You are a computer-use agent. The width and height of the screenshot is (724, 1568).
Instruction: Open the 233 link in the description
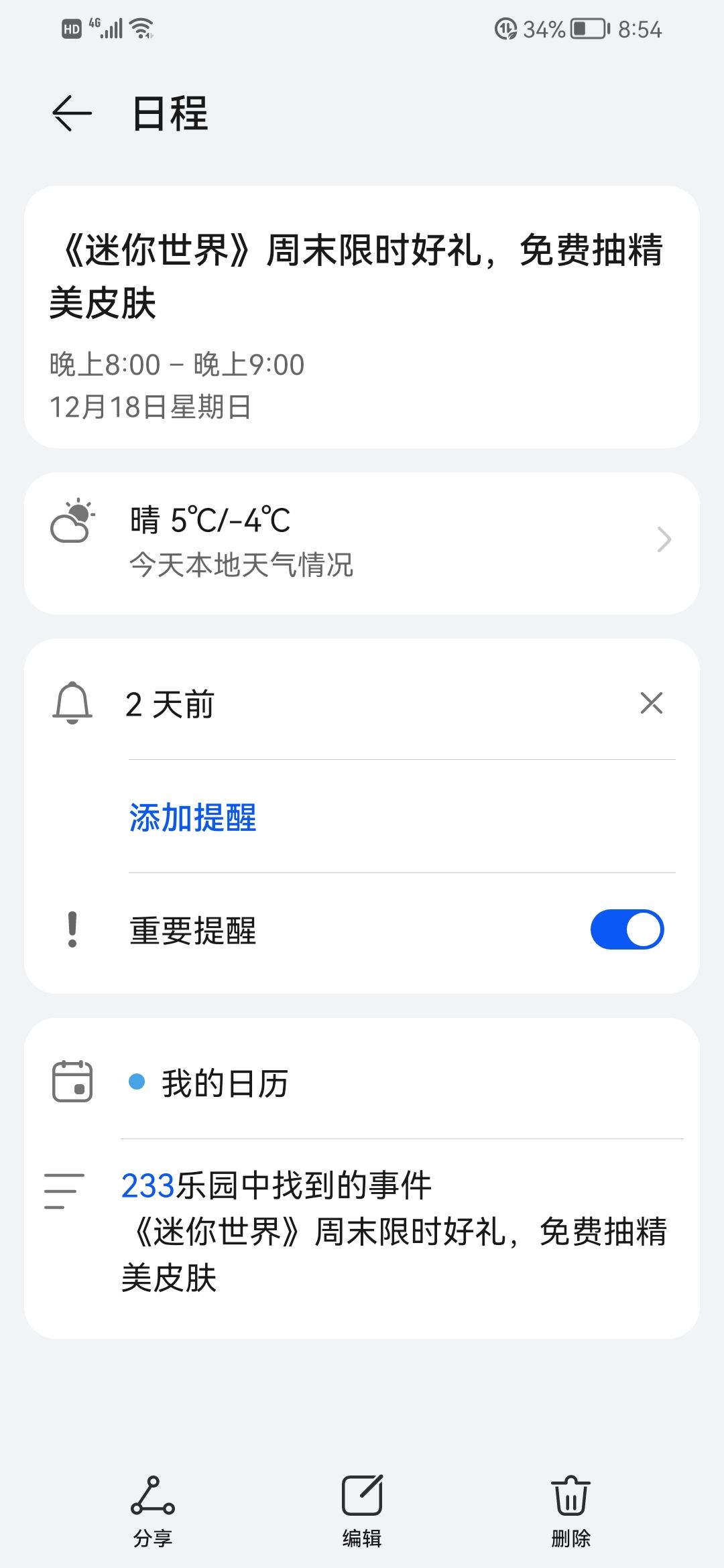147,1185
